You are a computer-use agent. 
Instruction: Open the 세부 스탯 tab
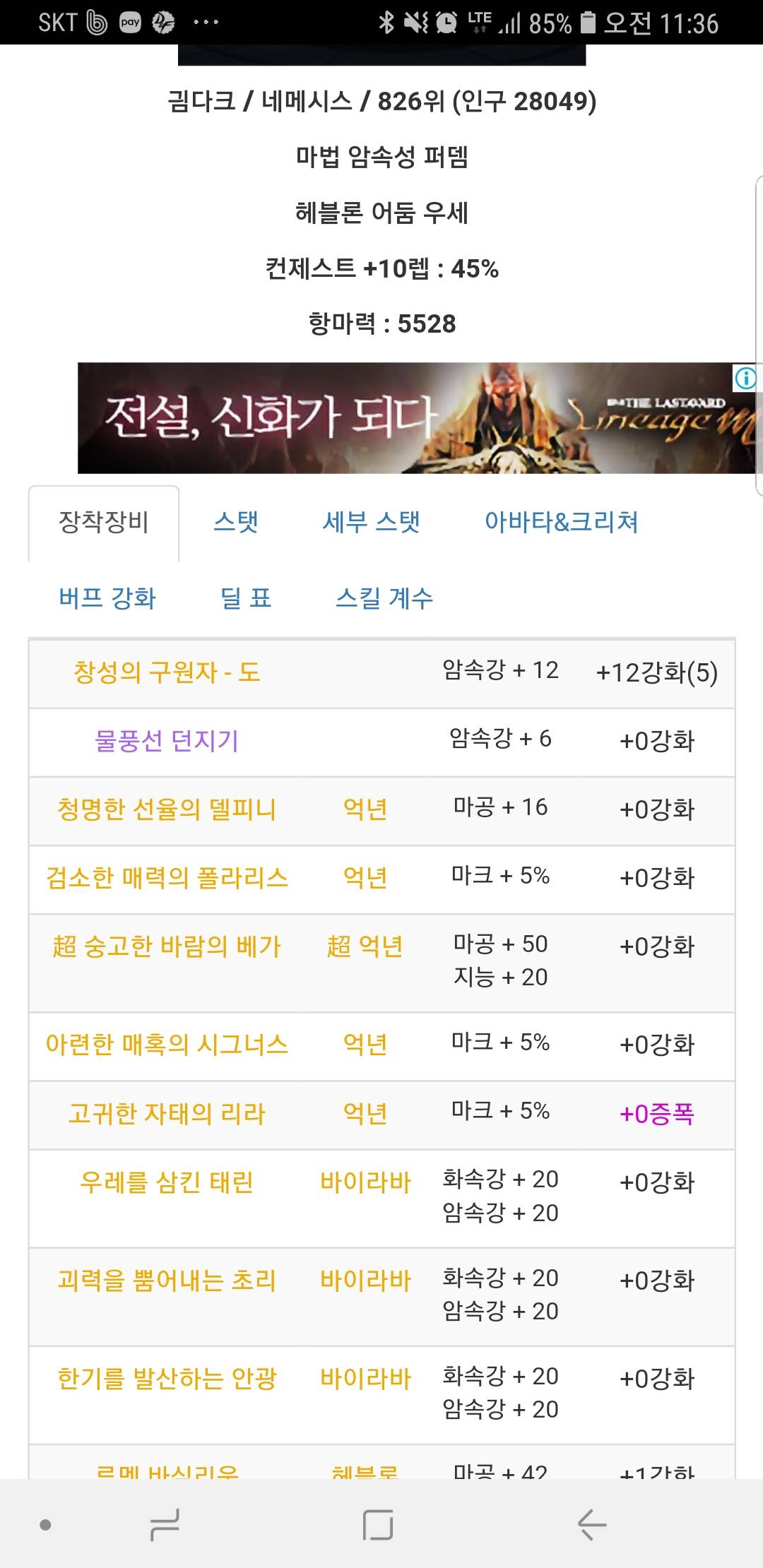pyautogui.click(x=372, y=523)
